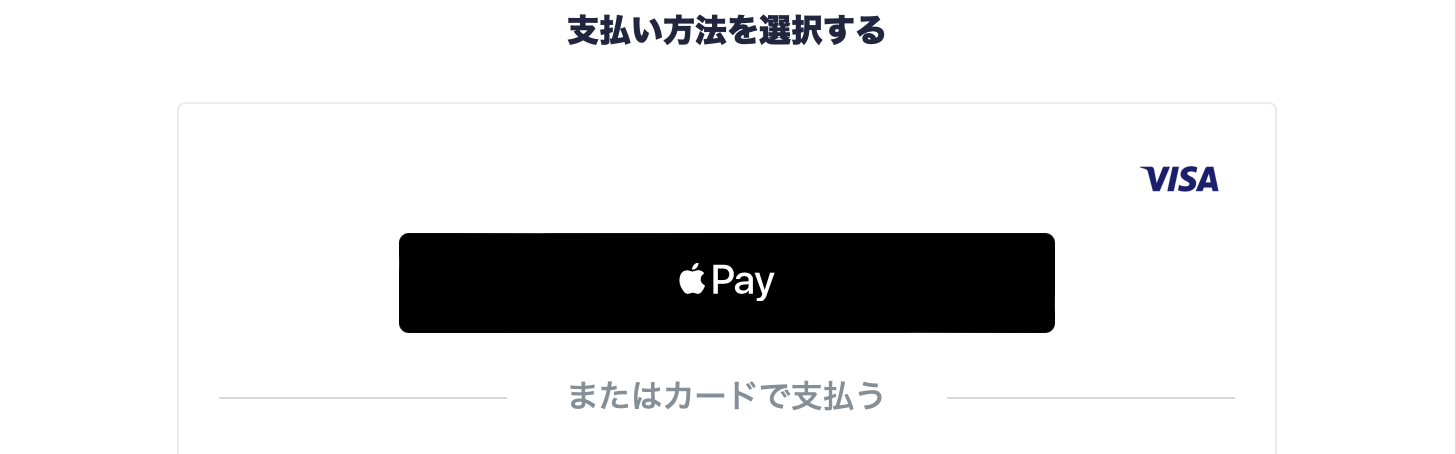The height and width of the screenshot is (454, 1456).
Task: Pay with the Apple Pay button
Action: [726, 283]
